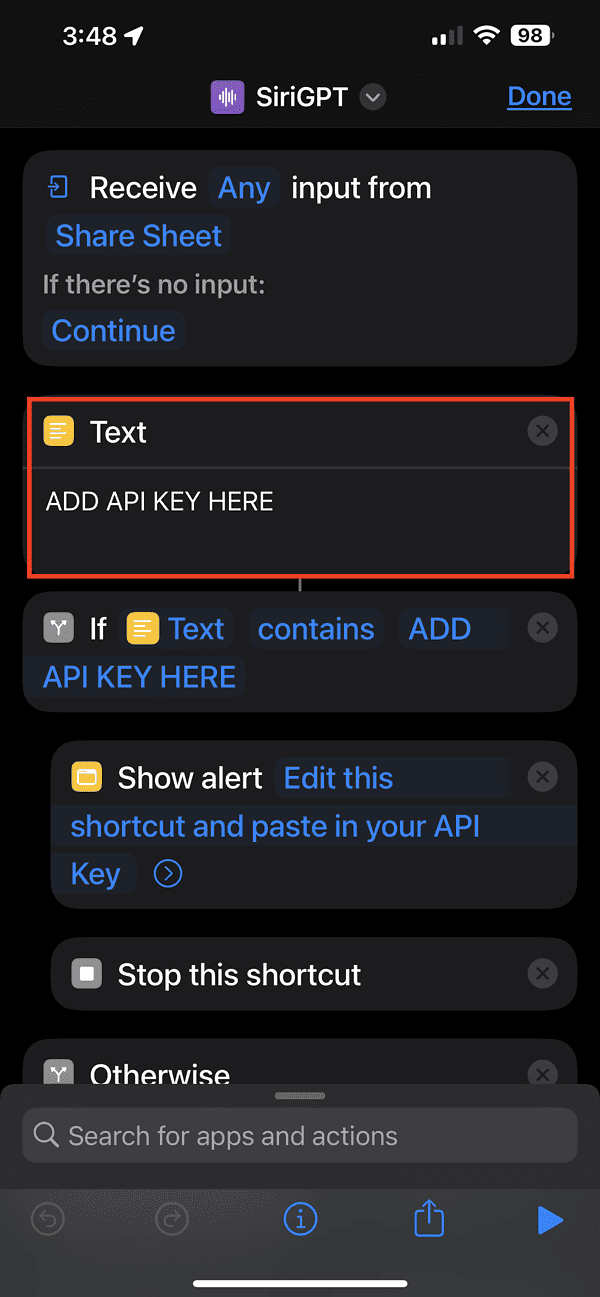Delete the If condition action

[x=542, y=628]
